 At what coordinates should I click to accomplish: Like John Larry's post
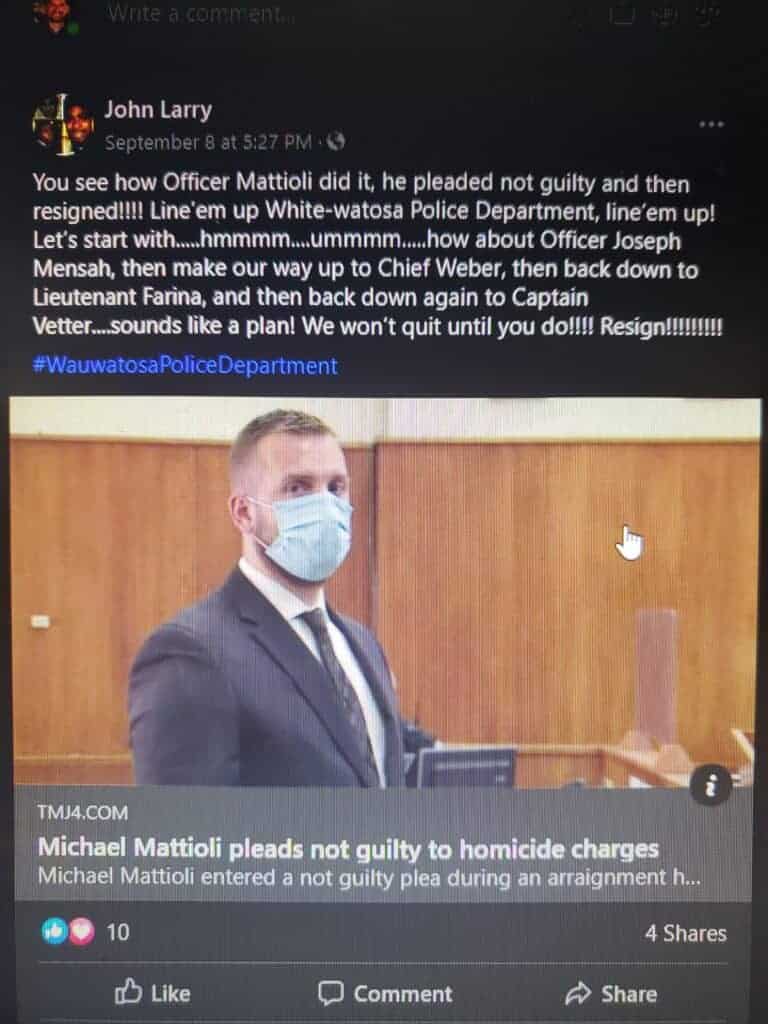point(152,993)
